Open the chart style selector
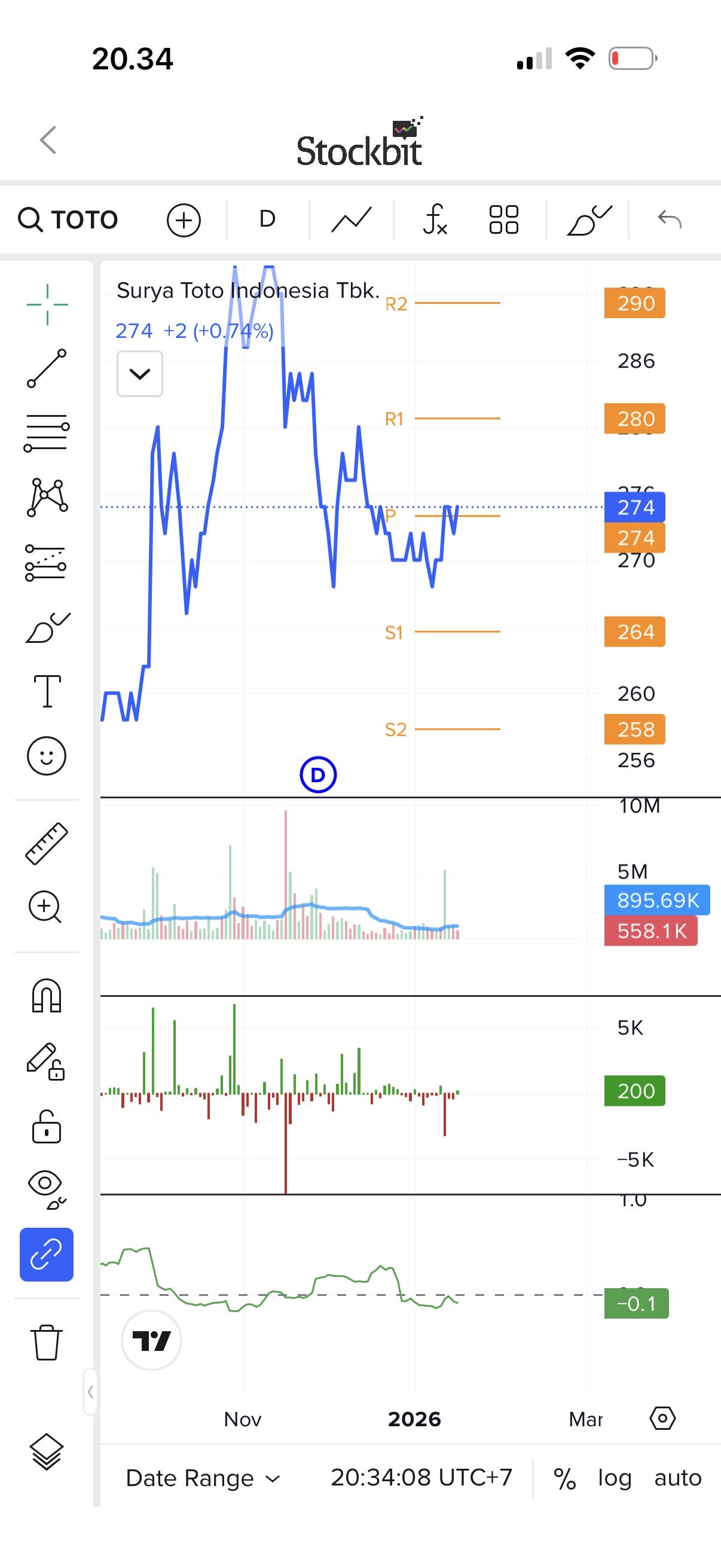Screen dimensions: 721x1568 click(351, 219)
